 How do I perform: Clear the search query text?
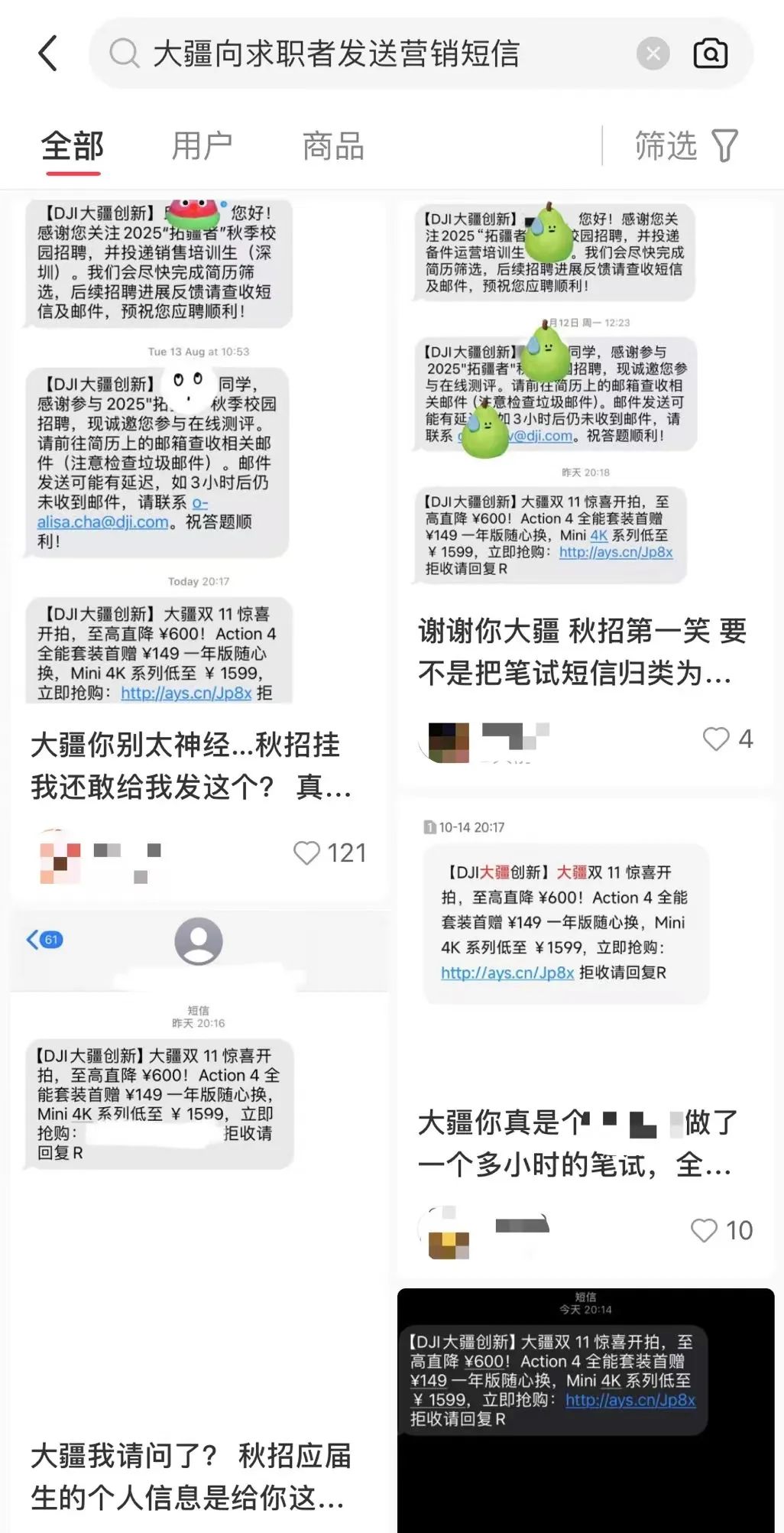(x=653, y=54)
